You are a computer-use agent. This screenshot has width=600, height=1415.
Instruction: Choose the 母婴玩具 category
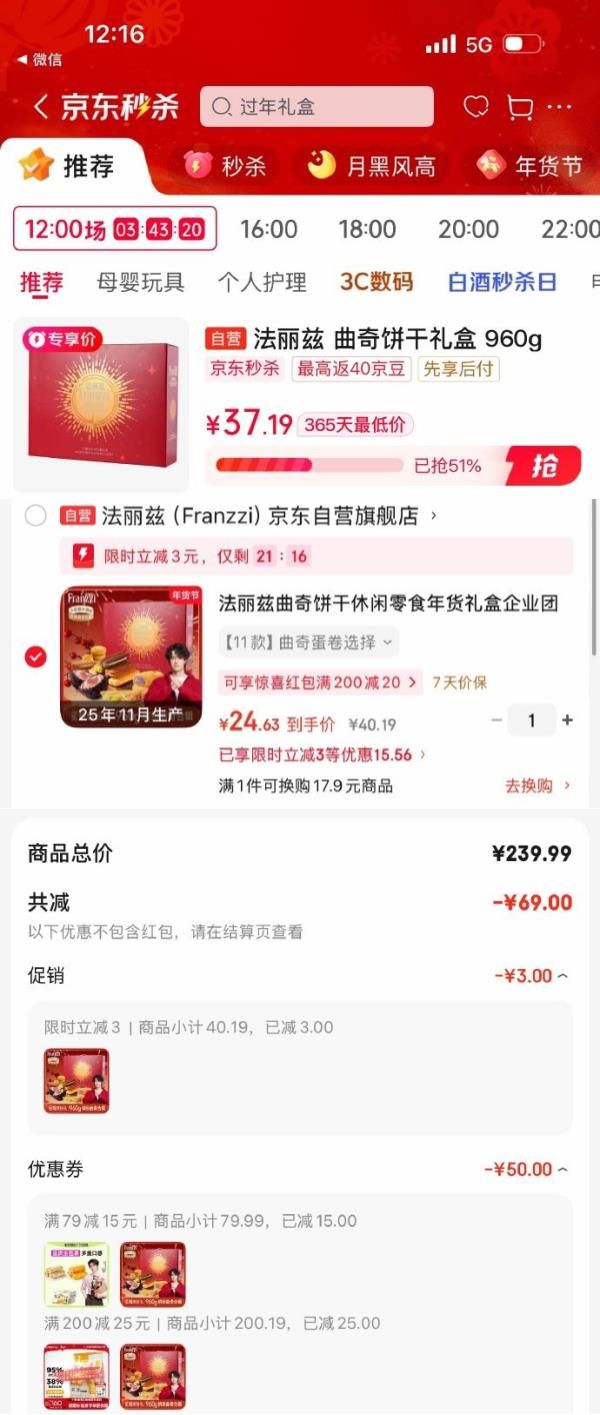tap(140, 282)
